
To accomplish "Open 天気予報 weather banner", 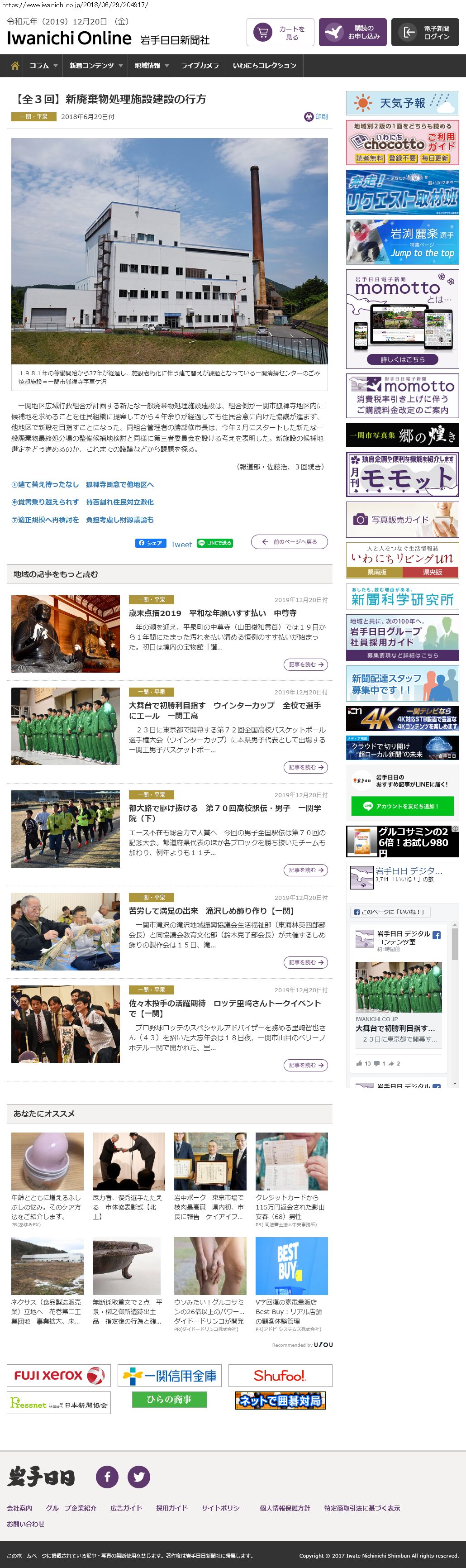I will click(402, 103).
